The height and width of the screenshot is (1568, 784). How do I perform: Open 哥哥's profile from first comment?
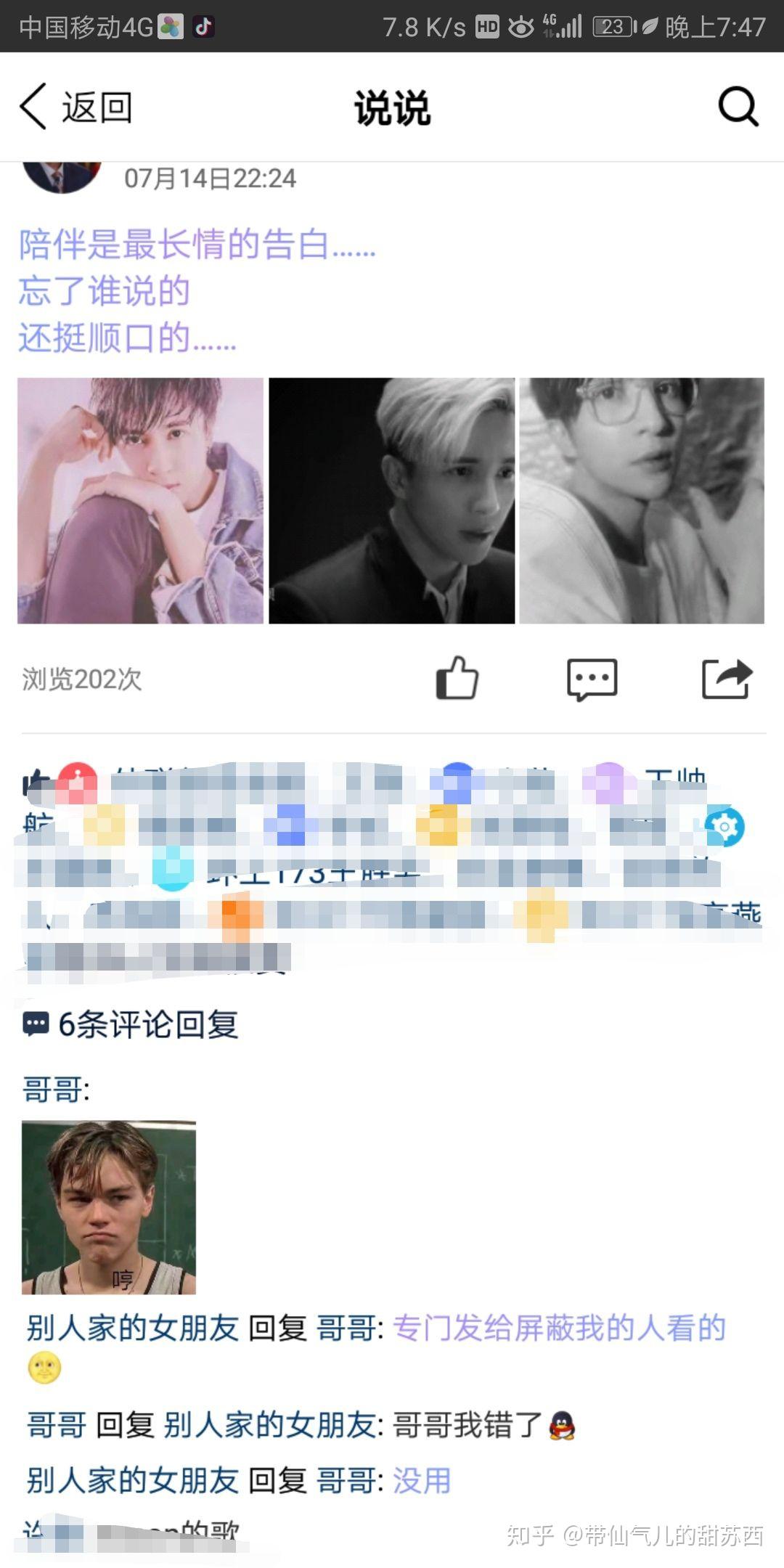click(54, 1090)
